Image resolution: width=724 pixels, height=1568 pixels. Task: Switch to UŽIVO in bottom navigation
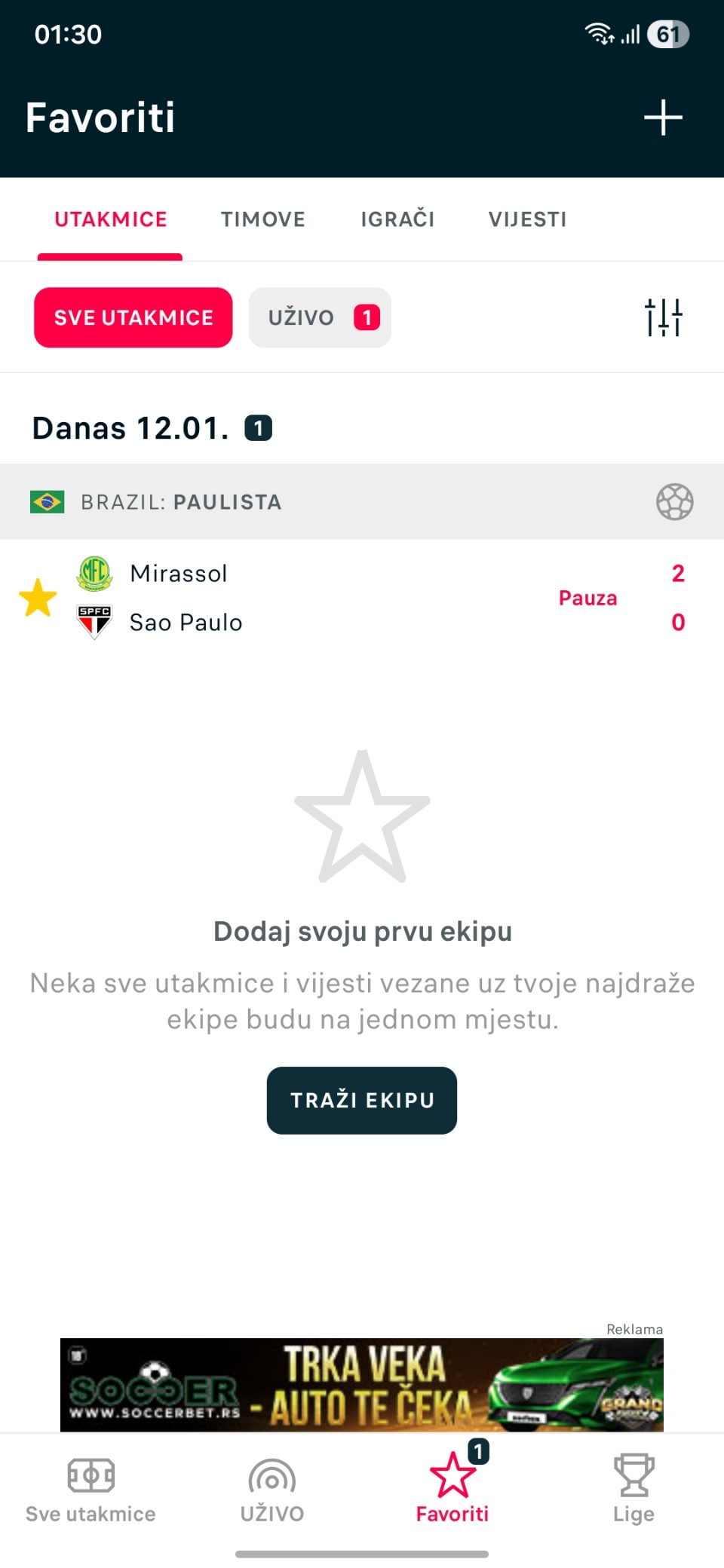pyautogui.click(x=271, y=1489)
